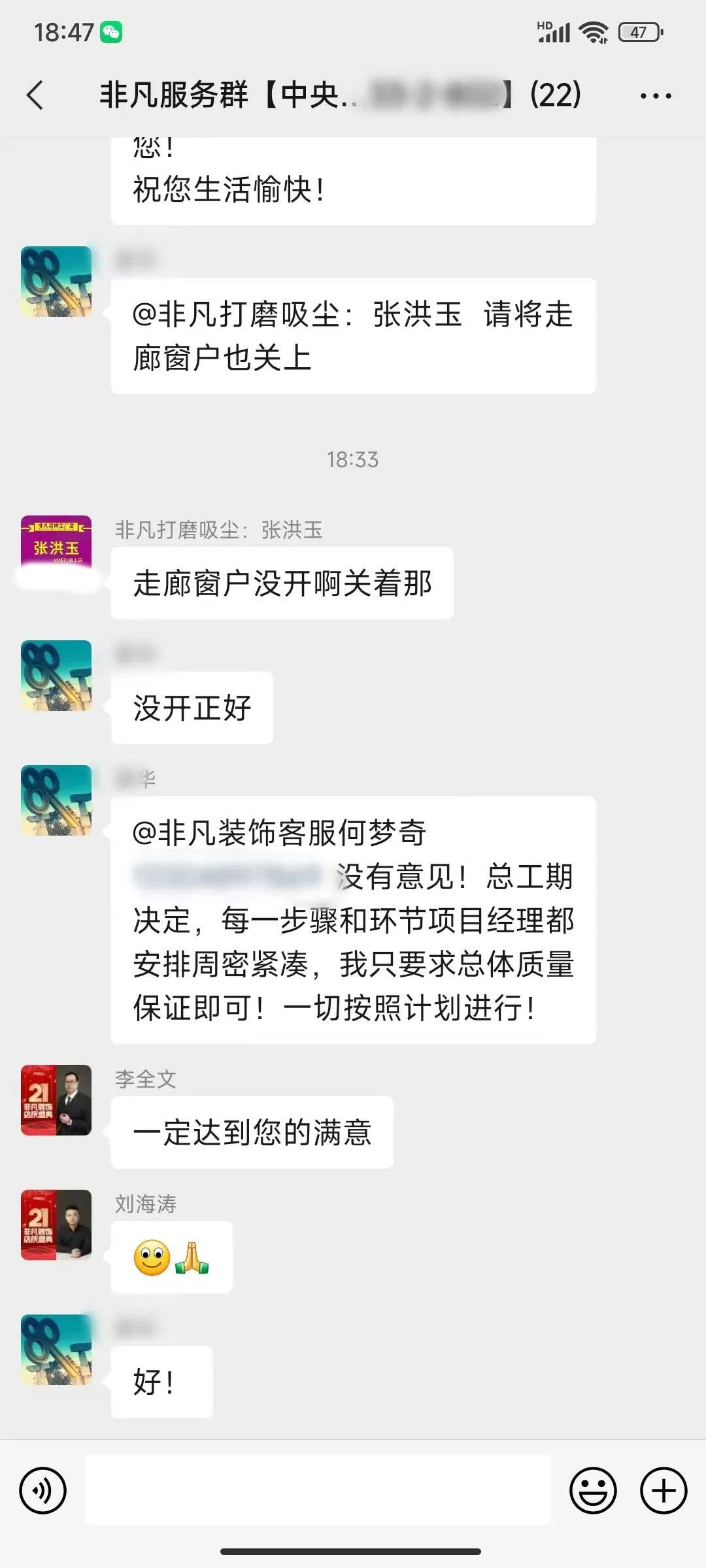Switch to voice message input

pos(43,1490)
